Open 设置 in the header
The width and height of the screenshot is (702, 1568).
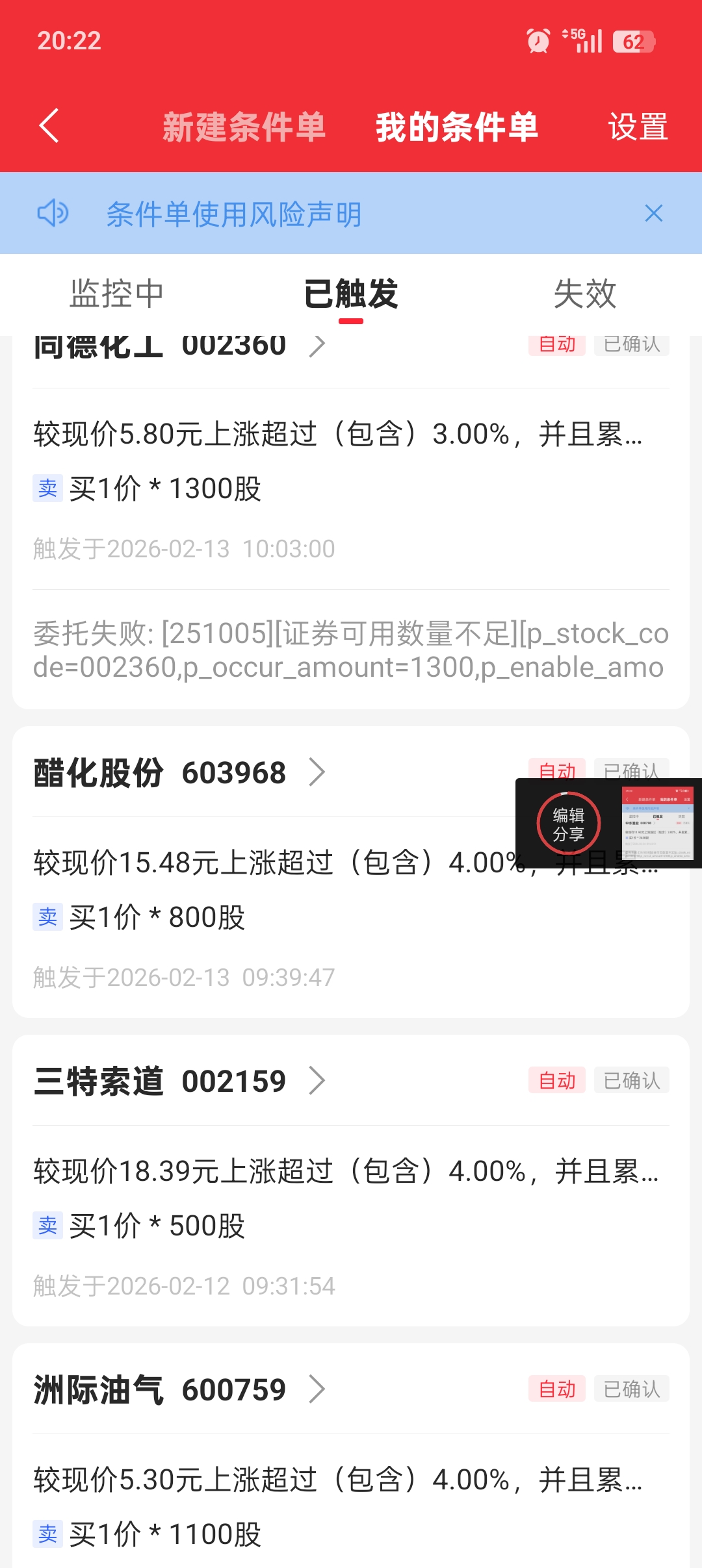pyautogui.click(x=638, y=127)
